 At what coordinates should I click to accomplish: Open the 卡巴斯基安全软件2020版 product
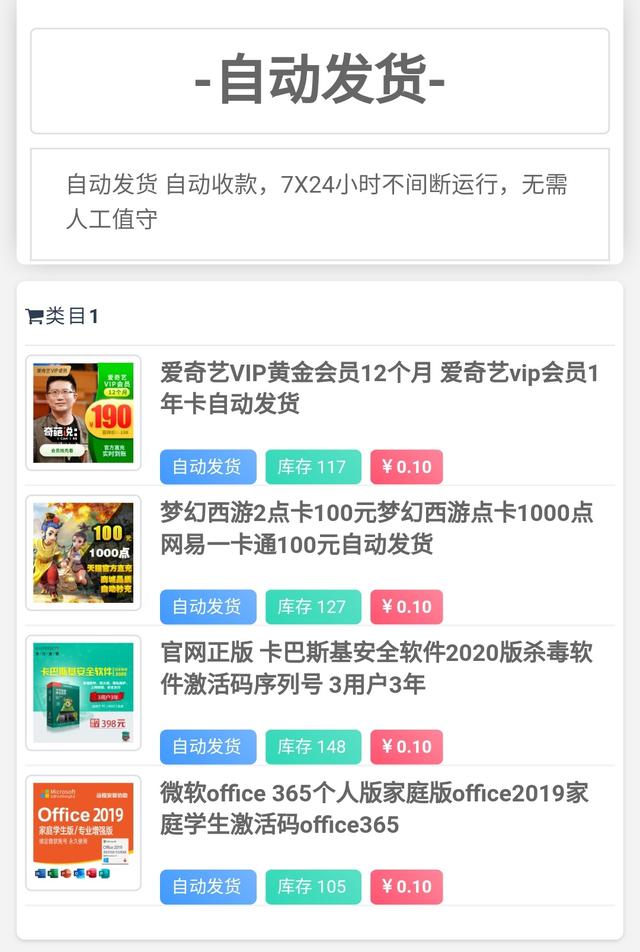click(376, 668)
